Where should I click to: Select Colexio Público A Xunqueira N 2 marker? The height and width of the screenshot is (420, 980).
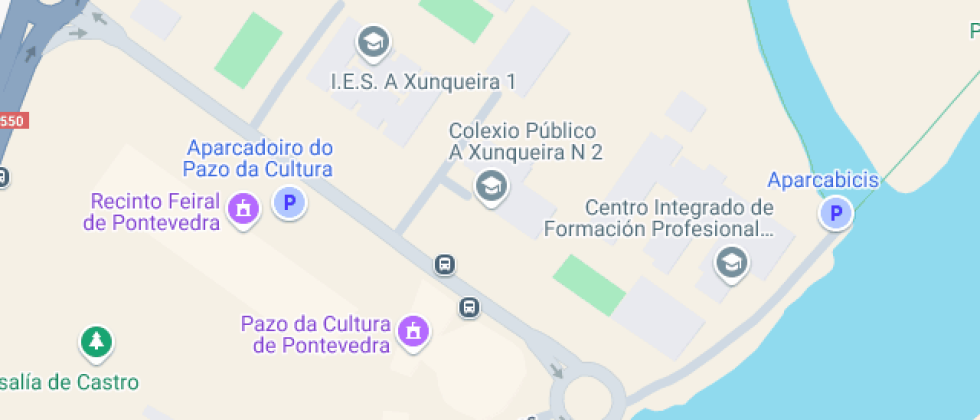(x=489, y=186)
